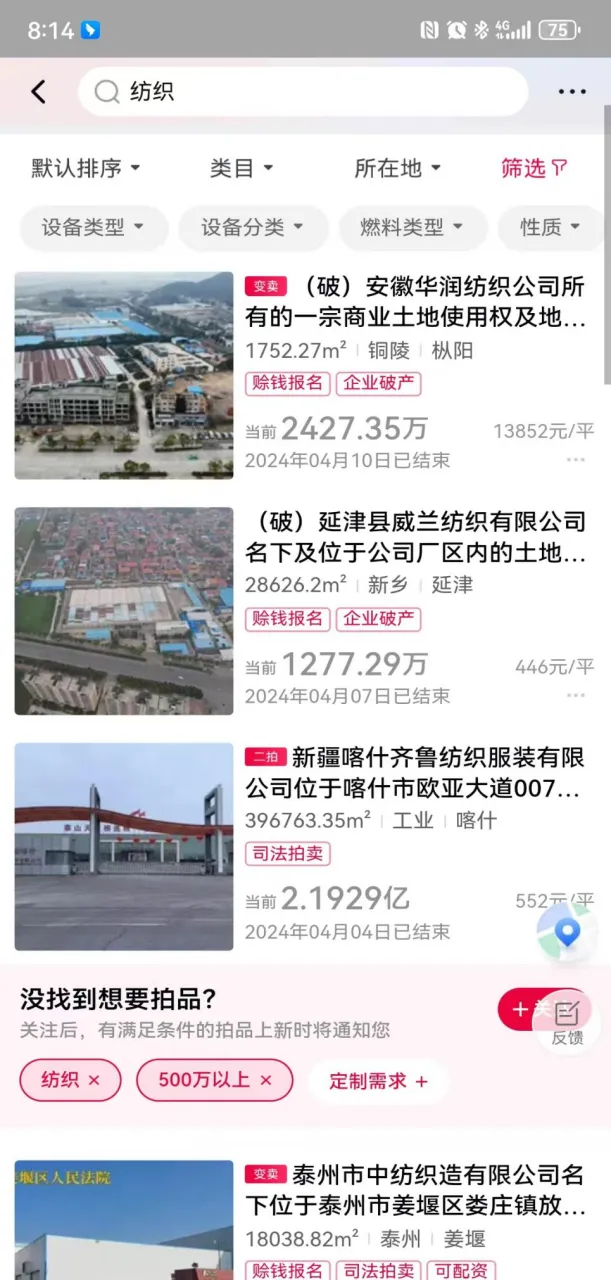
Task: Open more options for 延津县威兰纺织 listing
Action: point(575,695)
